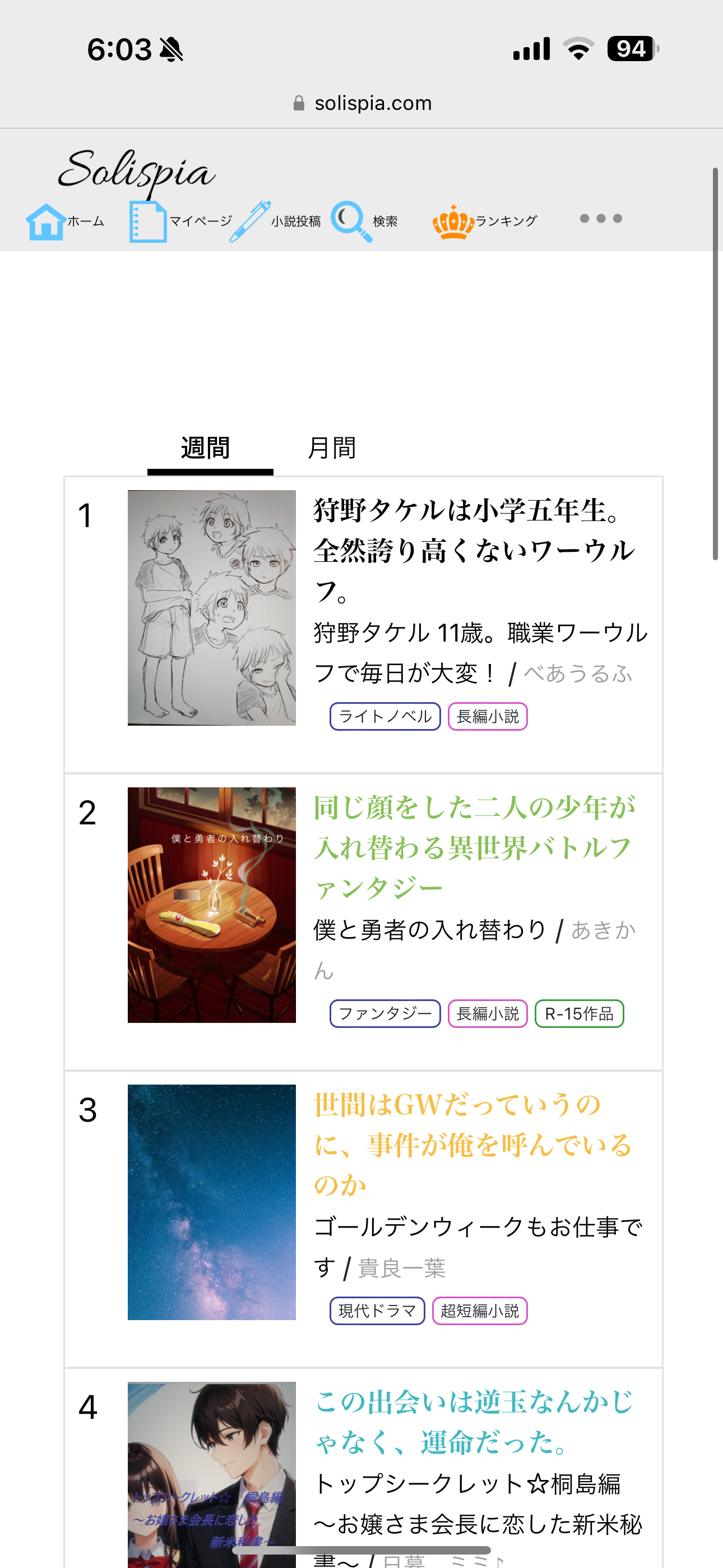This screenshot has width=723, height=1568.
Task: Tap the sketch cover of rank 1 novel
Action: pos(211,607)
